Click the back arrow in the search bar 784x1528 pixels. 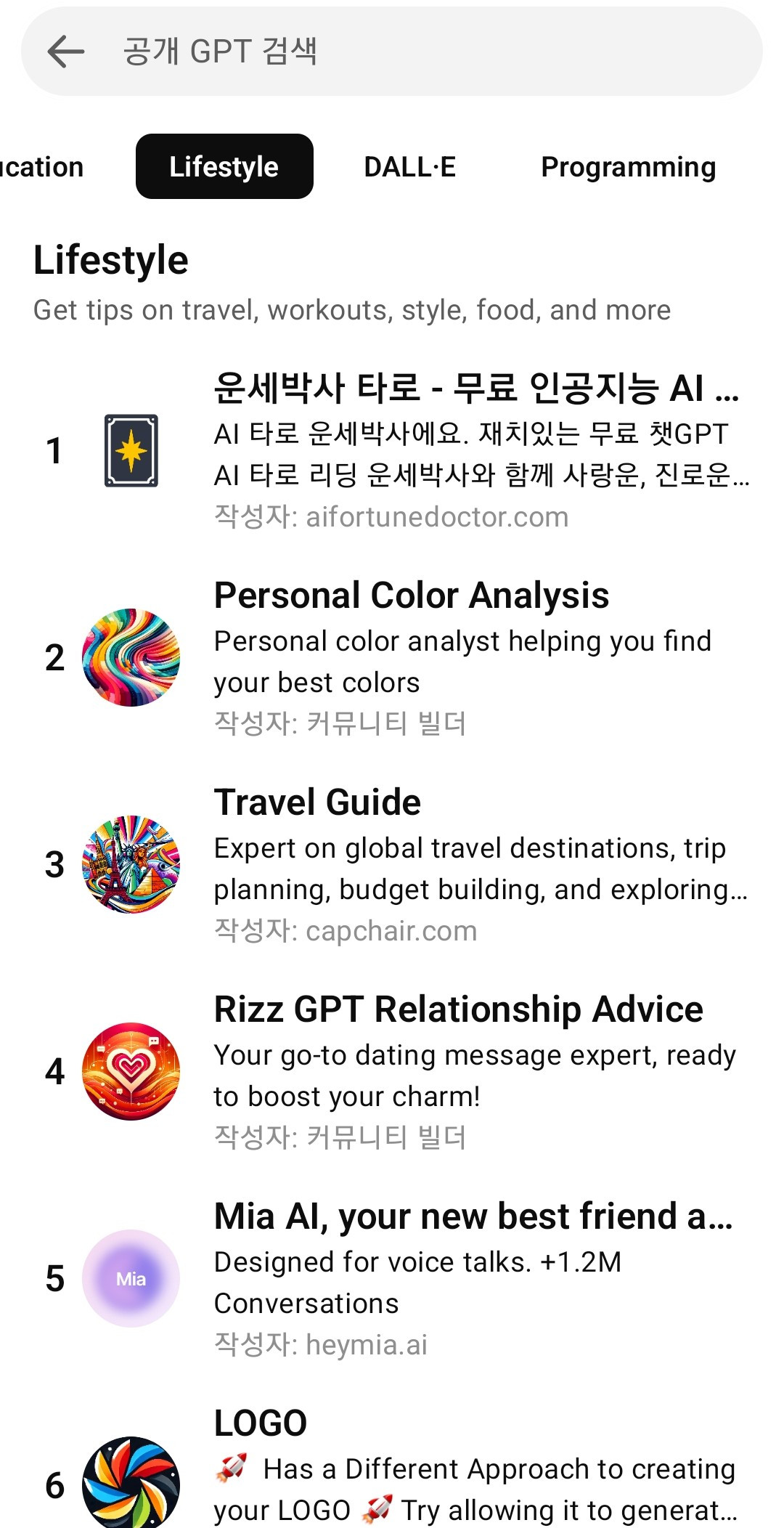click(64, 51)
